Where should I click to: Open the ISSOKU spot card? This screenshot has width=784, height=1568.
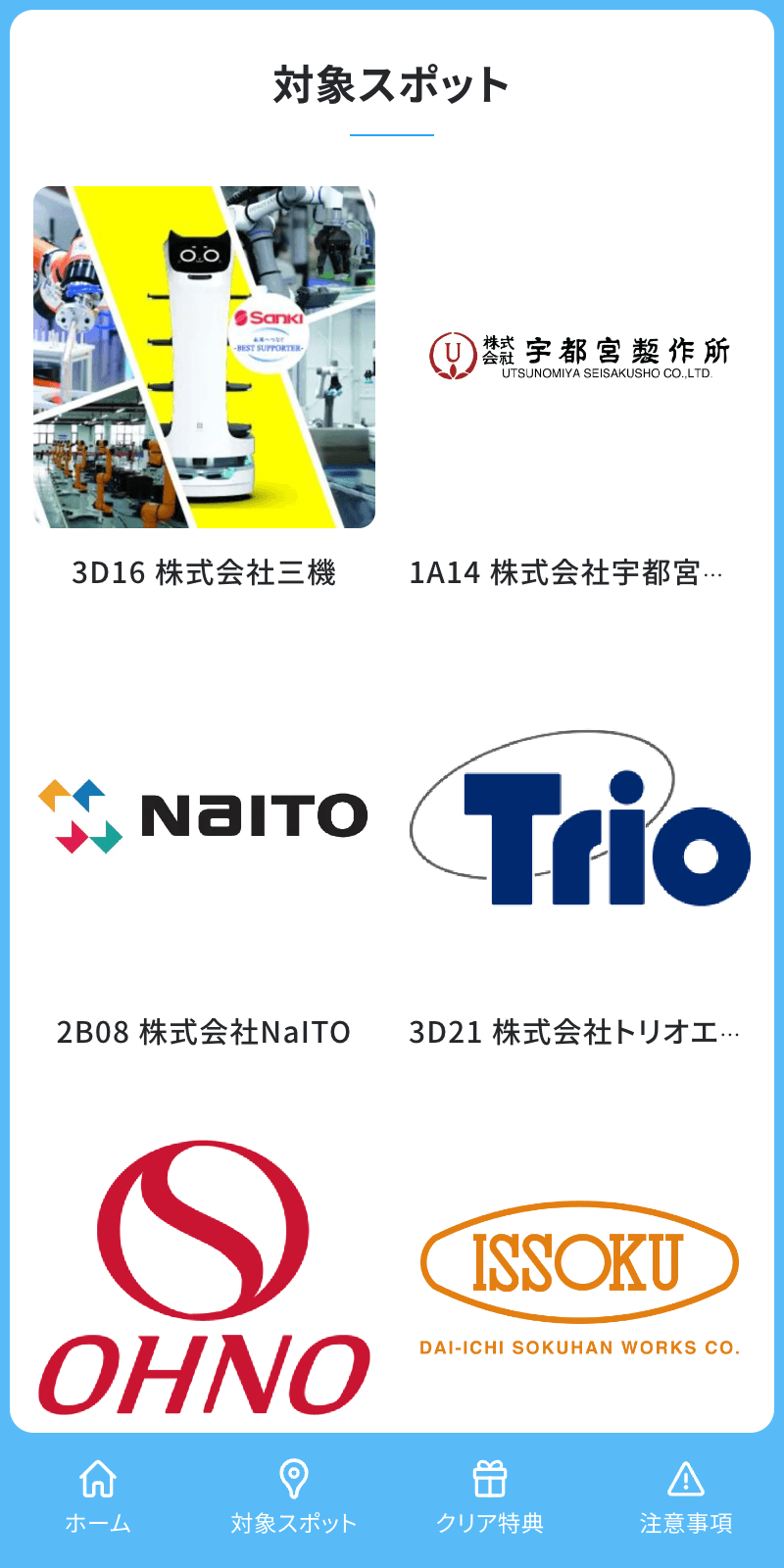click(579, 1274)
